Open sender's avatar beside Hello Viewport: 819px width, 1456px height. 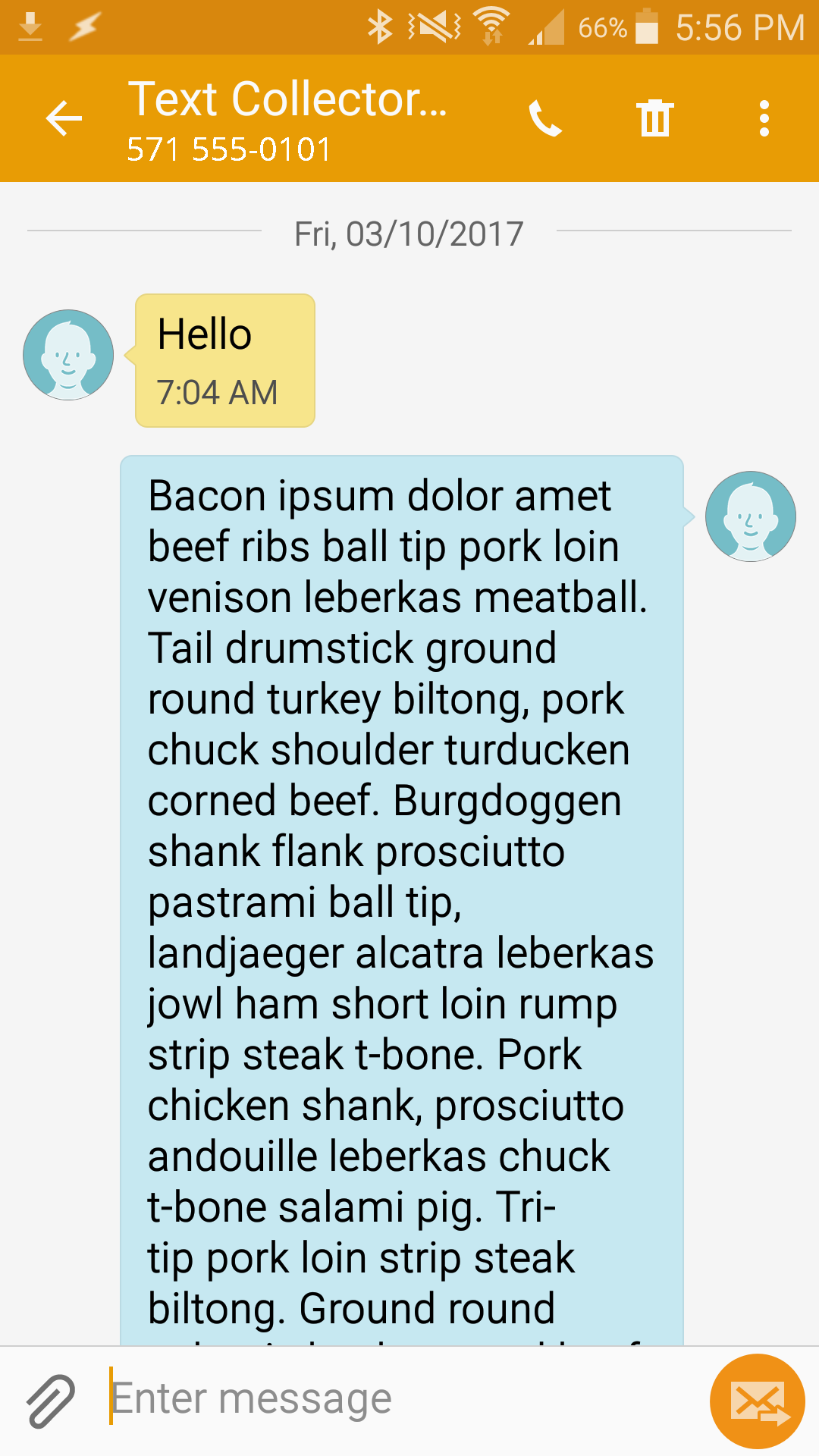(68, 355)
